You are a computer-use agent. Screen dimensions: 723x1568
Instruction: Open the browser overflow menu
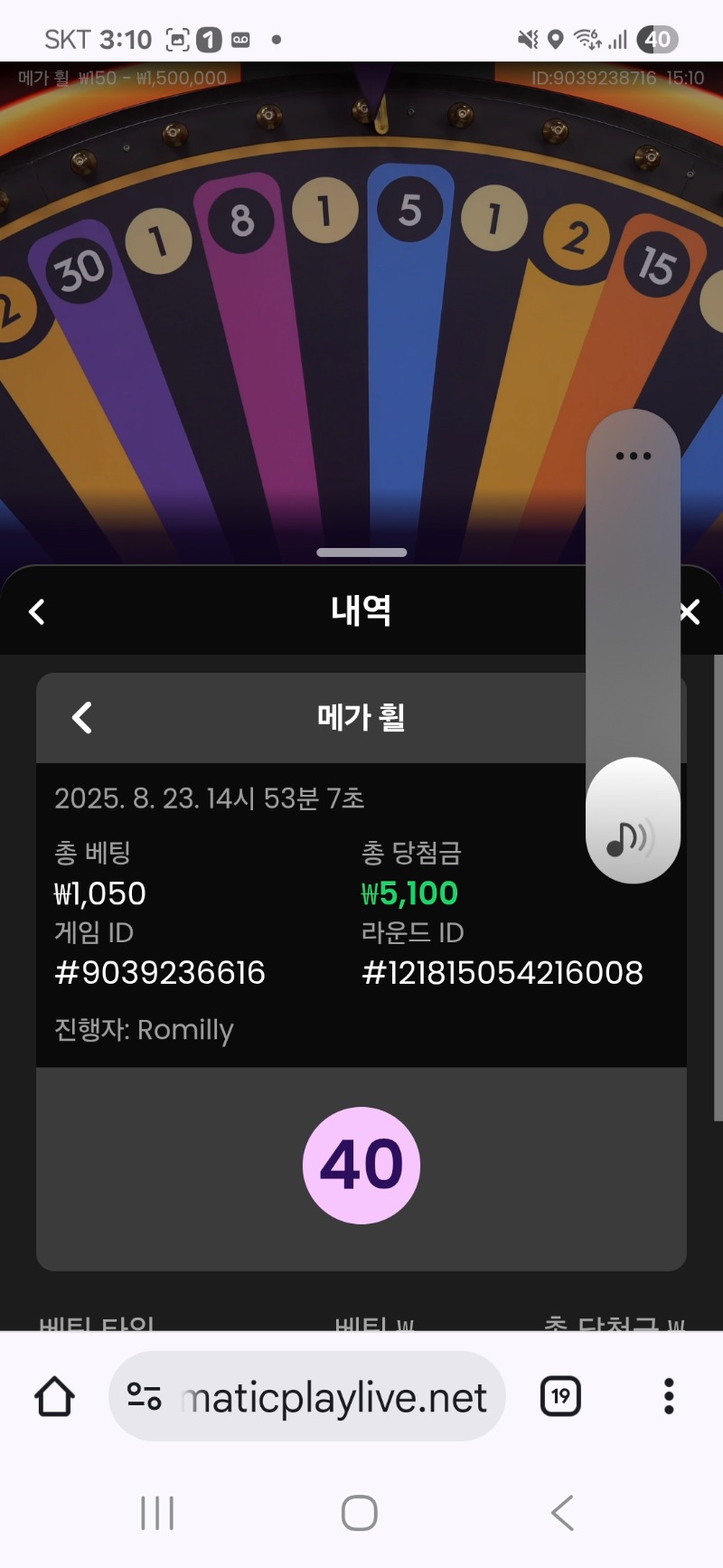tap(669, 1397)
